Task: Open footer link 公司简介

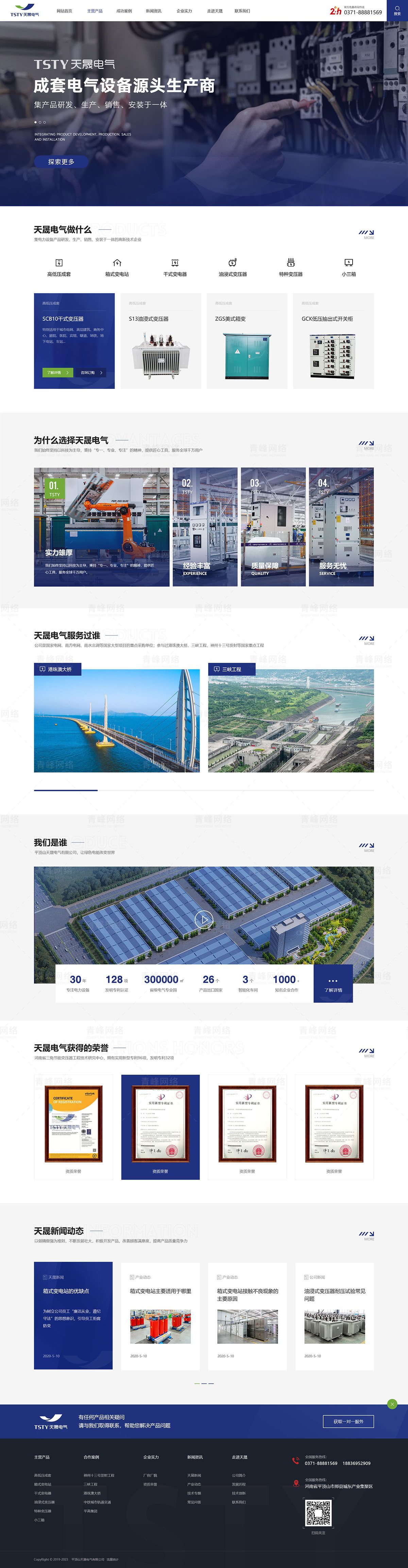Action: 238,1475
